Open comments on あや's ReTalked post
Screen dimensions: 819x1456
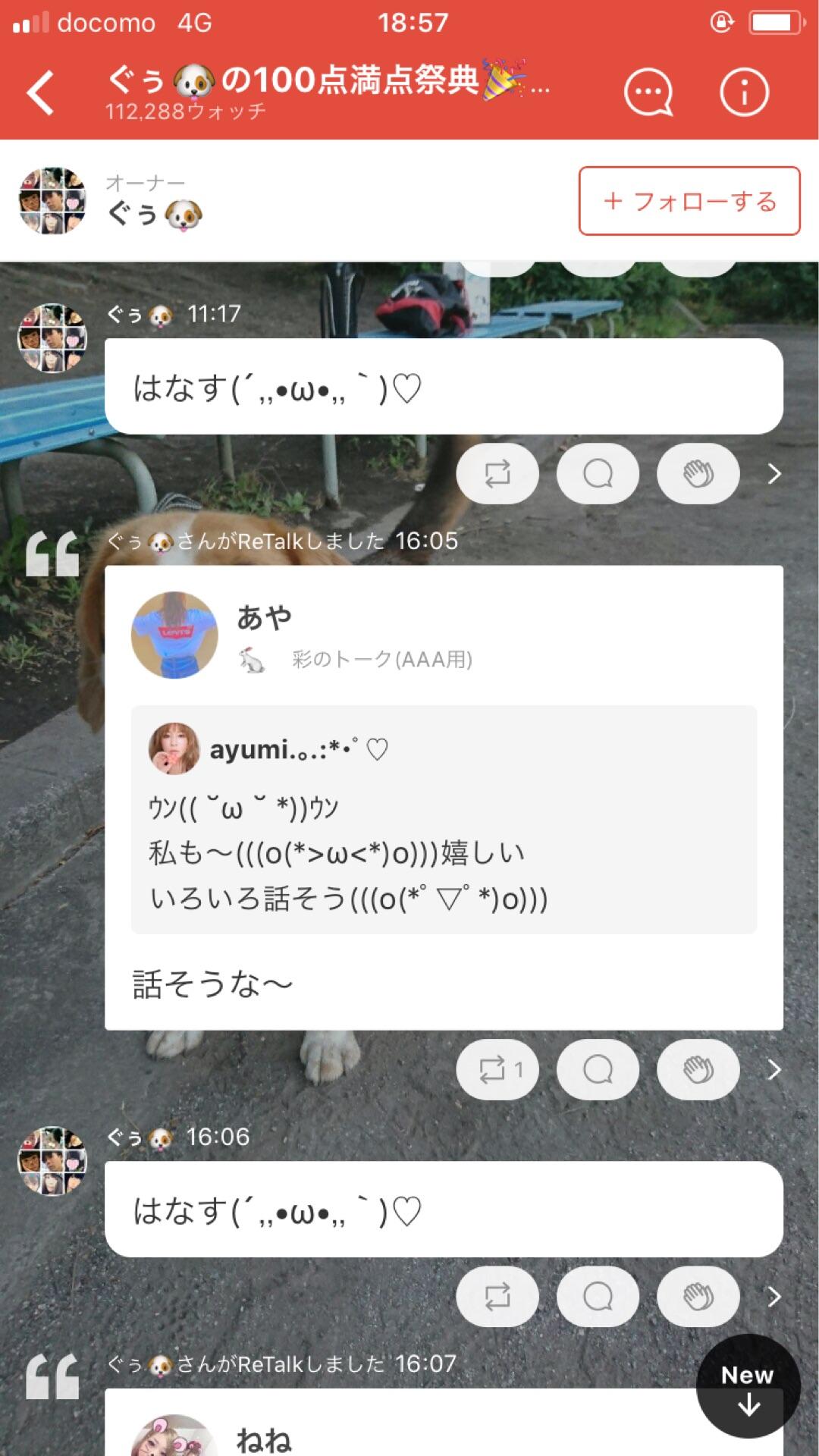coord(597,1068)
